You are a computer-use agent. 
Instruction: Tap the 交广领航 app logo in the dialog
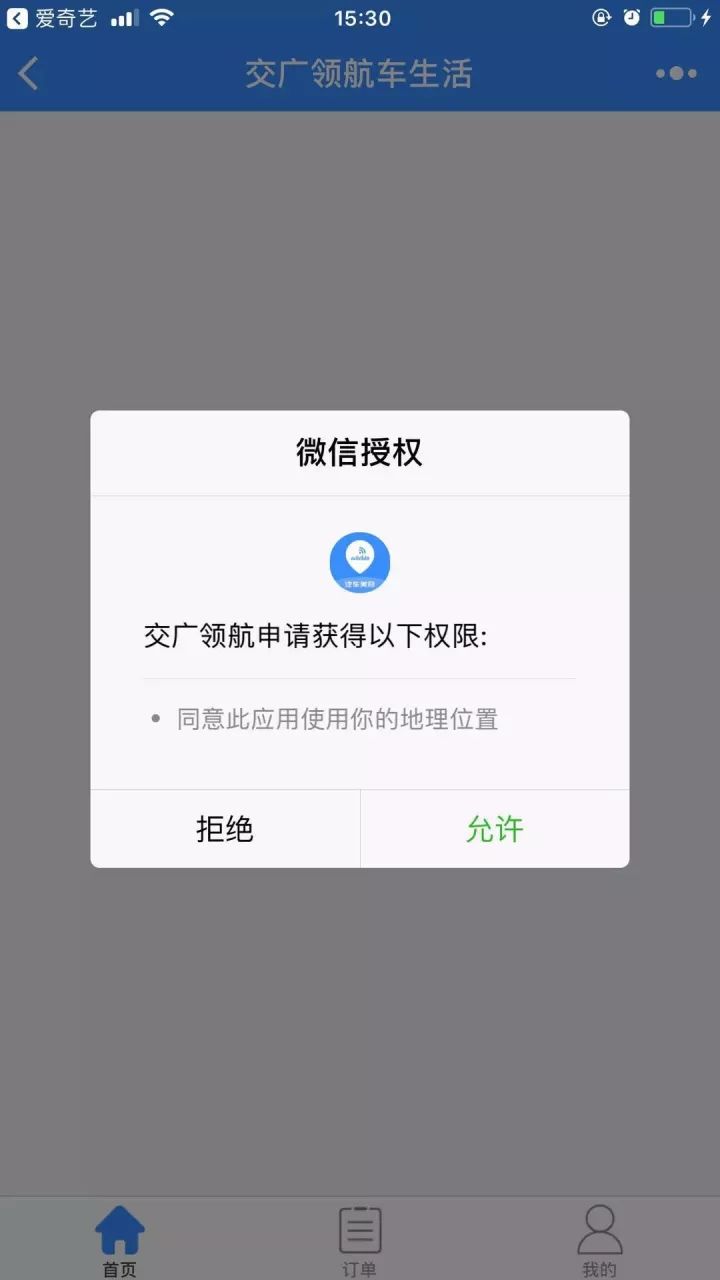click(x=359, y=562)
